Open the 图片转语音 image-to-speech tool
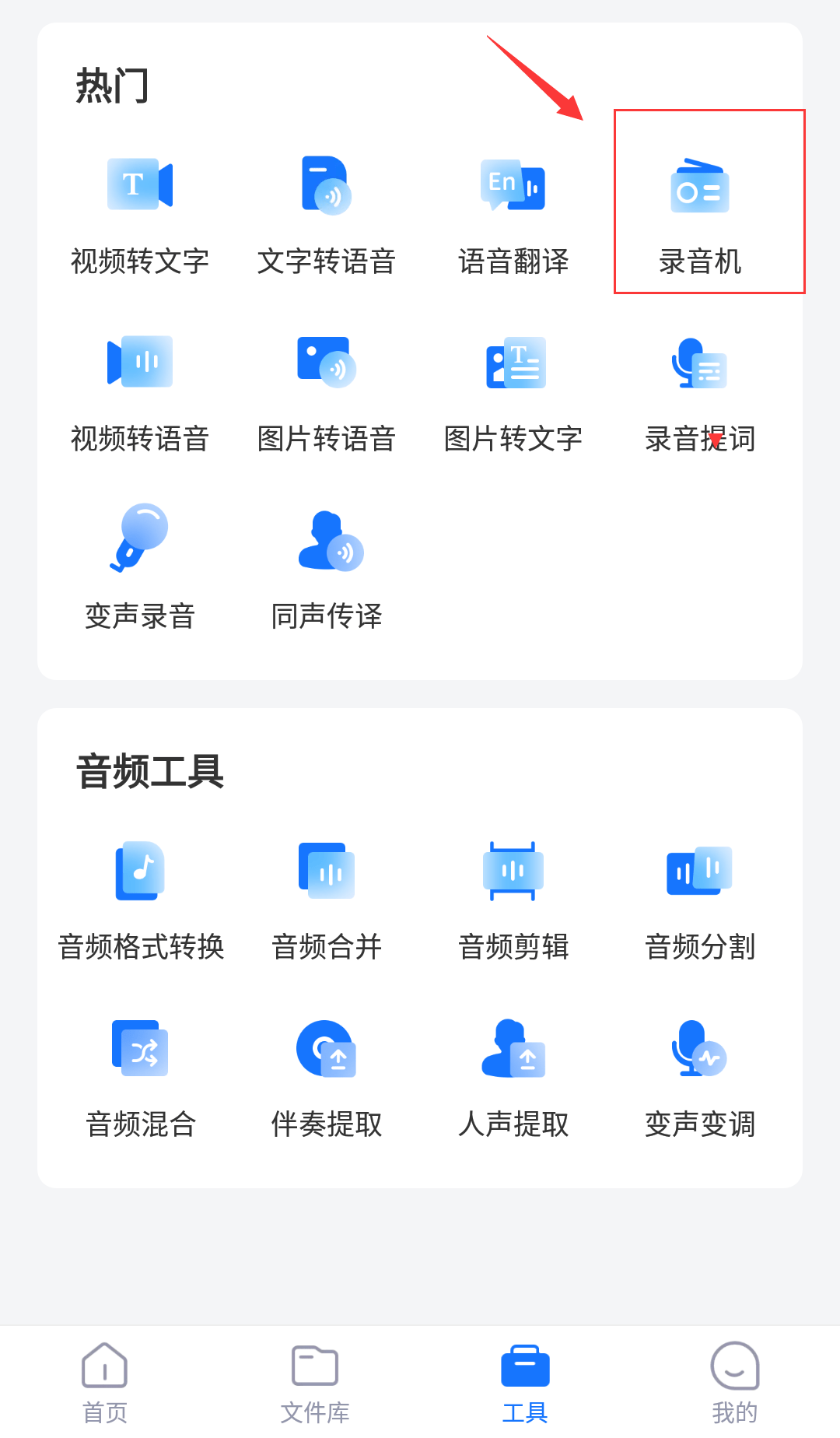 tap(327, 389)
